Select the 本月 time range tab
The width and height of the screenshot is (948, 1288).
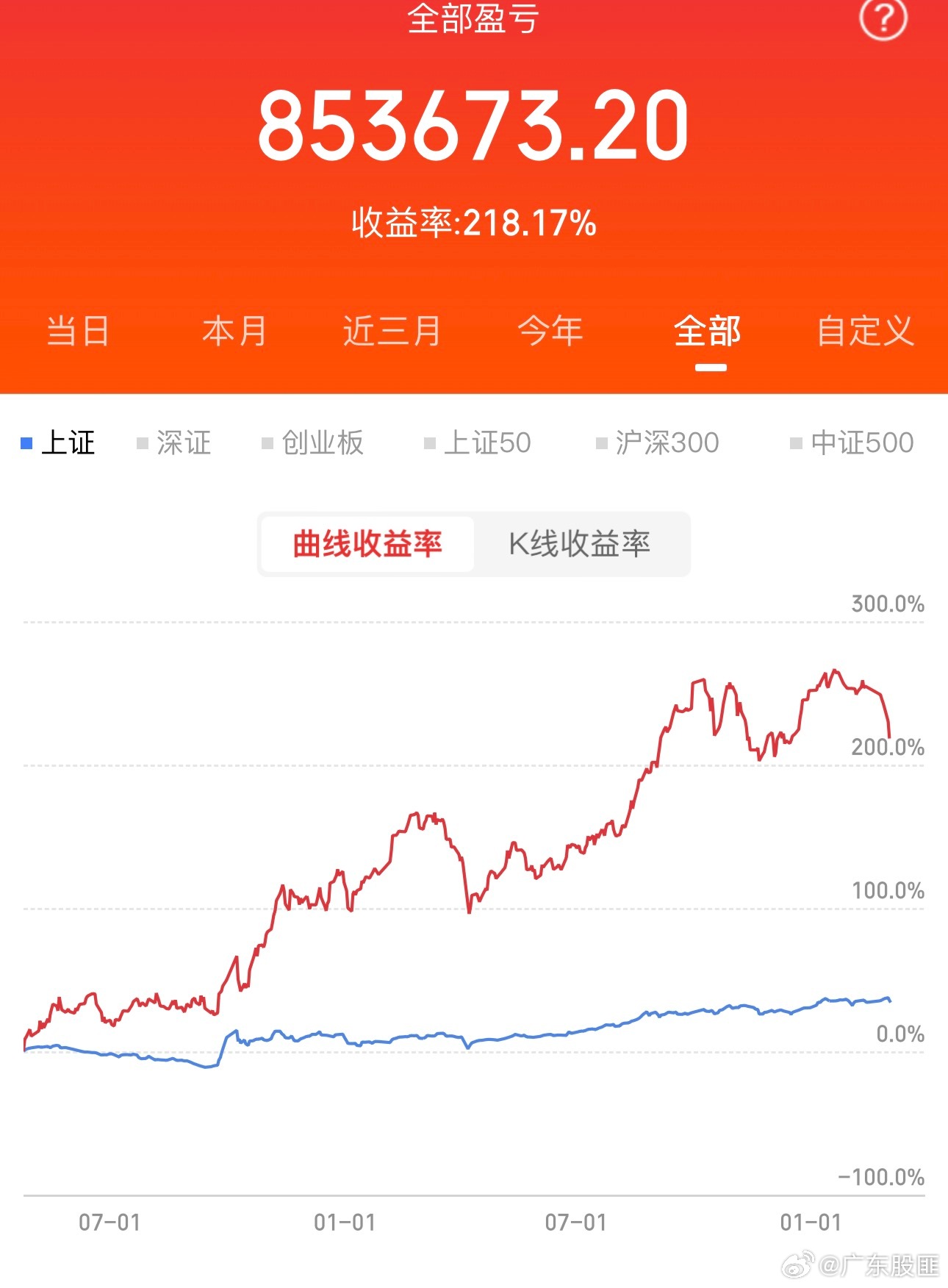pyautogui.click(x=234, y=332)
